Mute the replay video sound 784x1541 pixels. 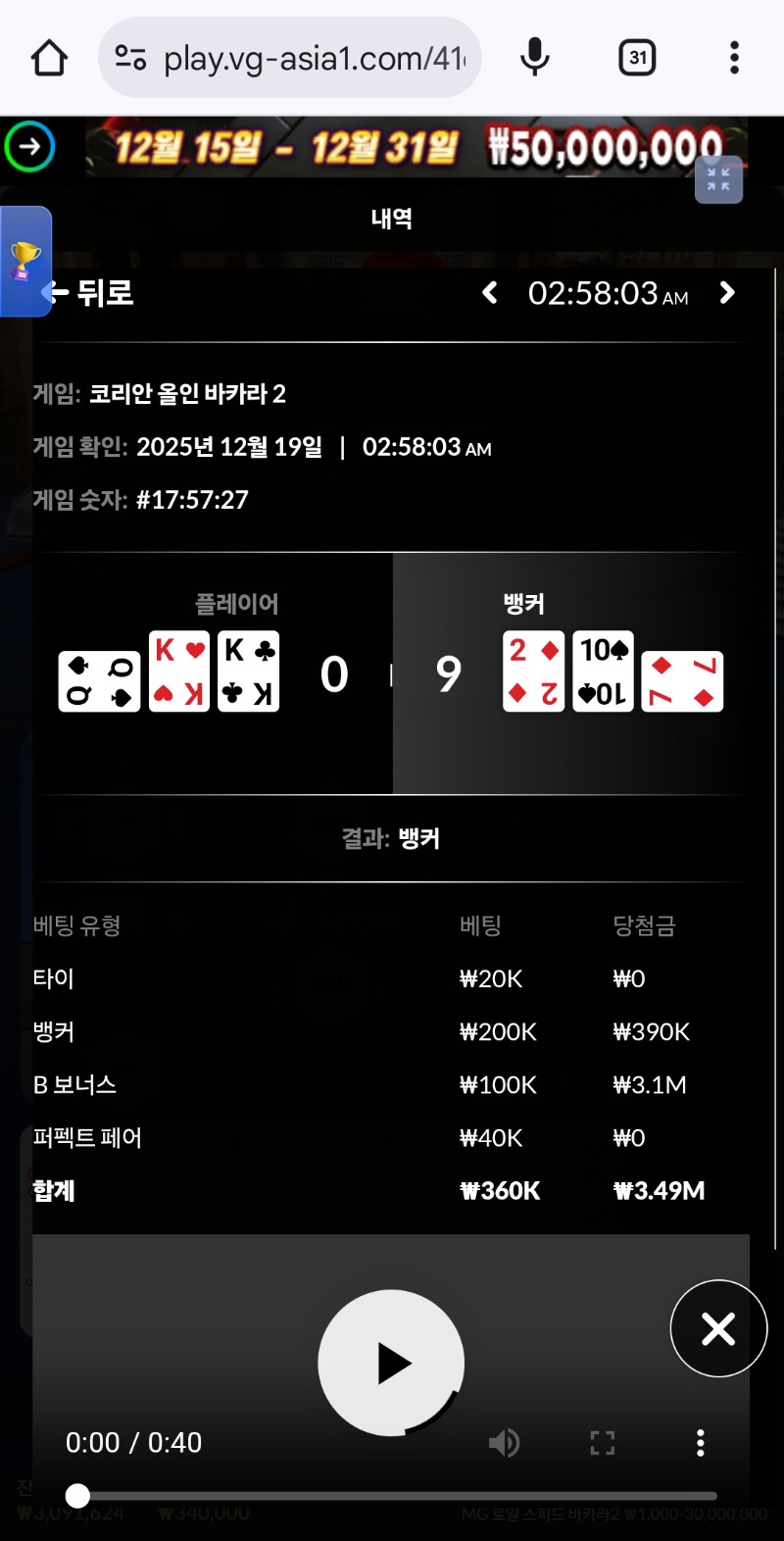point(504,1442)
